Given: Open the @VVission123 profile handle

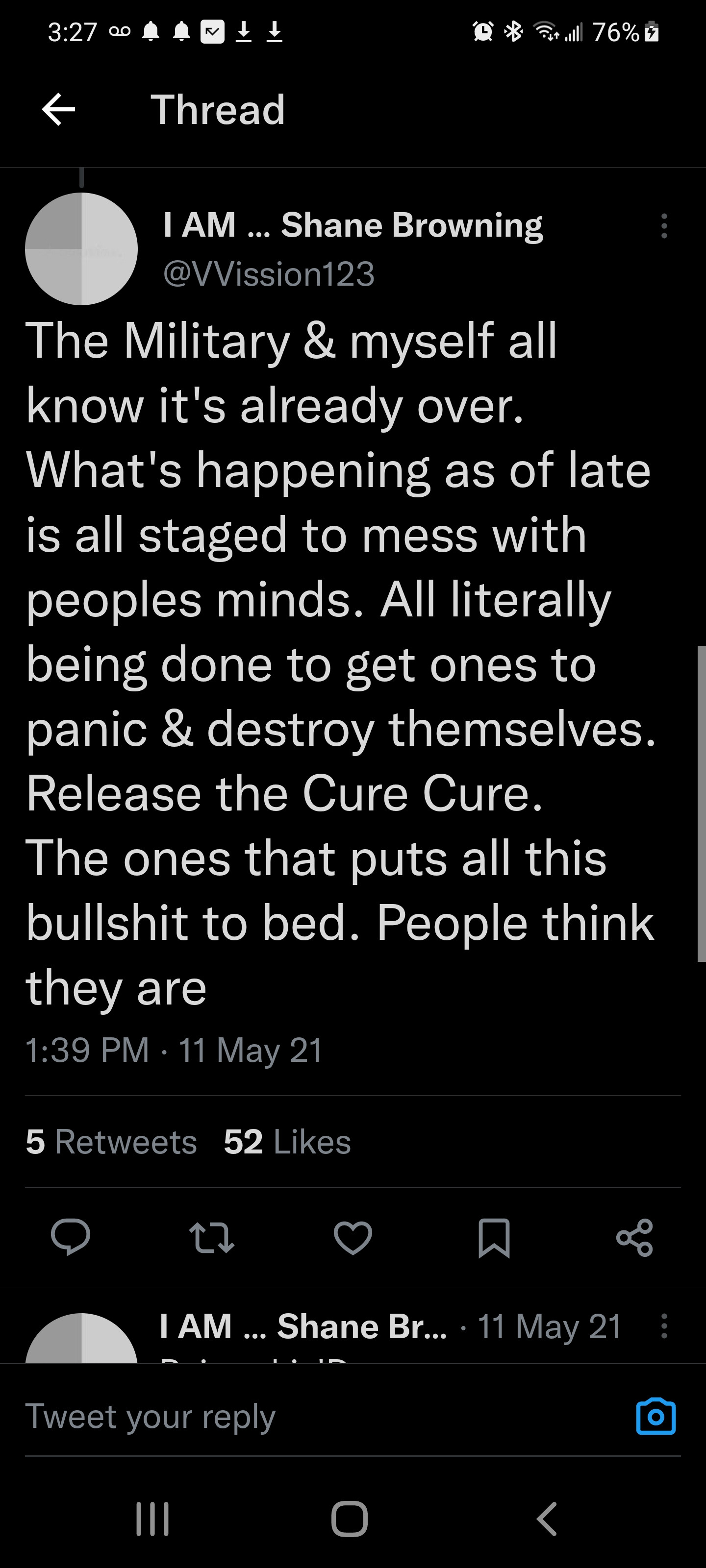Looking at the screenshot, I should coord(269,274).
